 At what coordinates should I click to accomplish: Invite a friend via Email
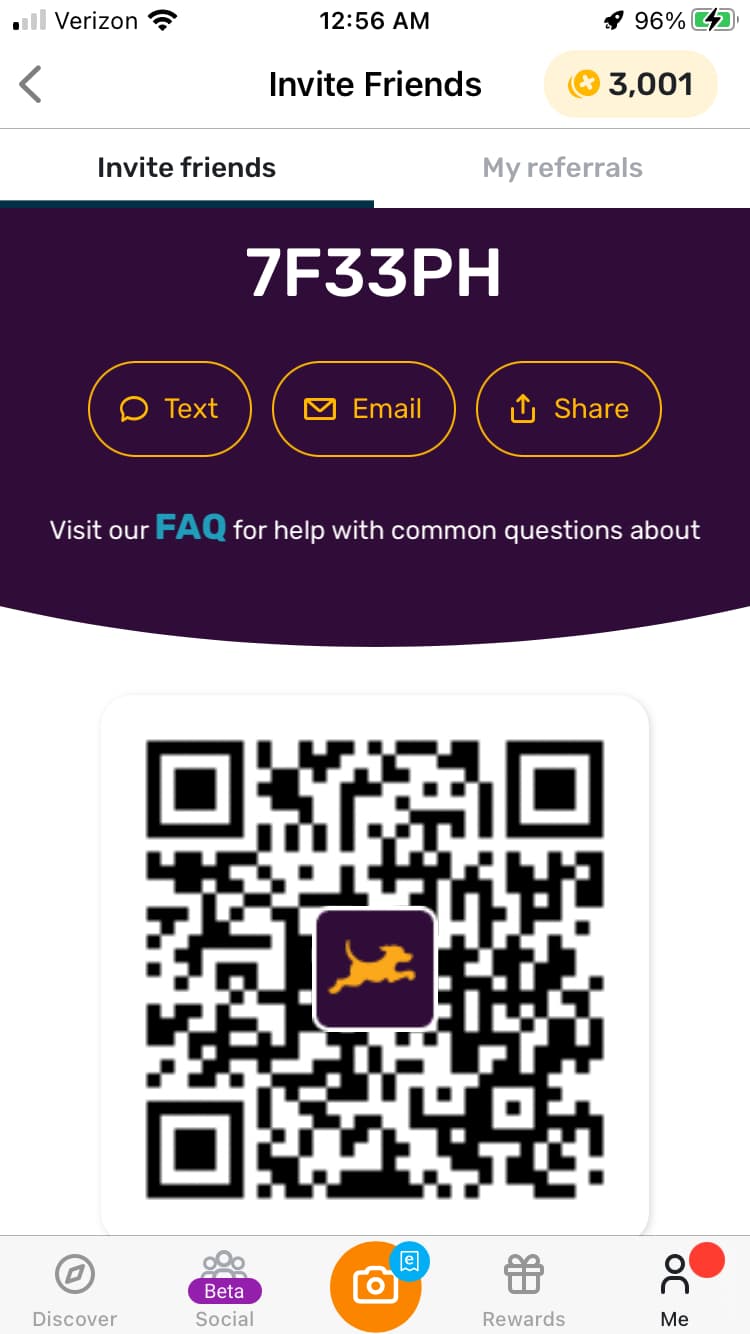point(364,409)
